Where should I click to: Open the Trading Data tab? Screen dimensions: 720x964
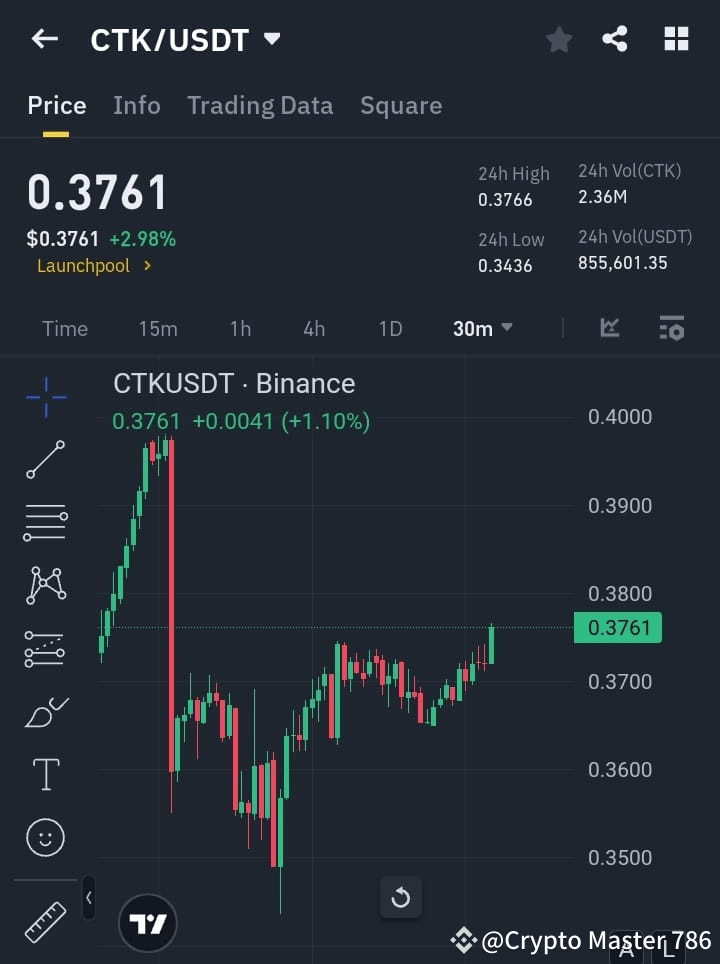point(260,105)
